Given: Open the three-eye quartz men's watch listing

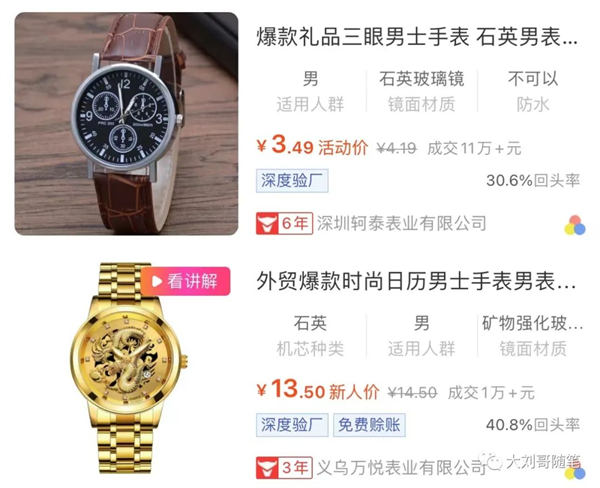Looking at the screenshot, I should [418, 40].
